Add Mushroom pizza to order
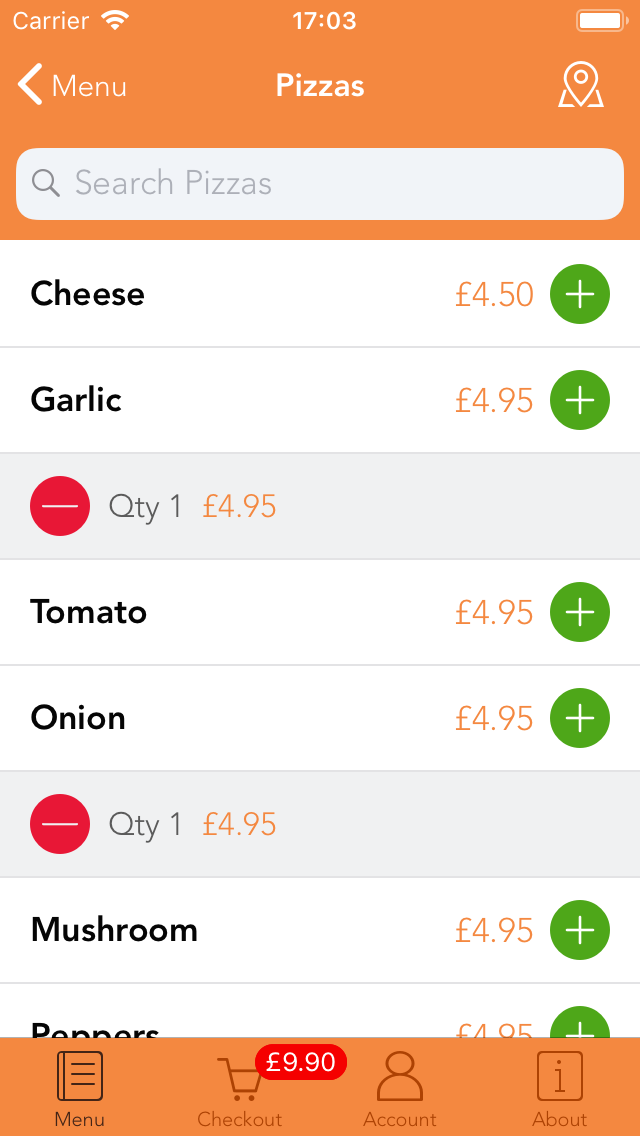Viewport: 640px width, 1136px height. pyautogui.click(x=580, y=930)
